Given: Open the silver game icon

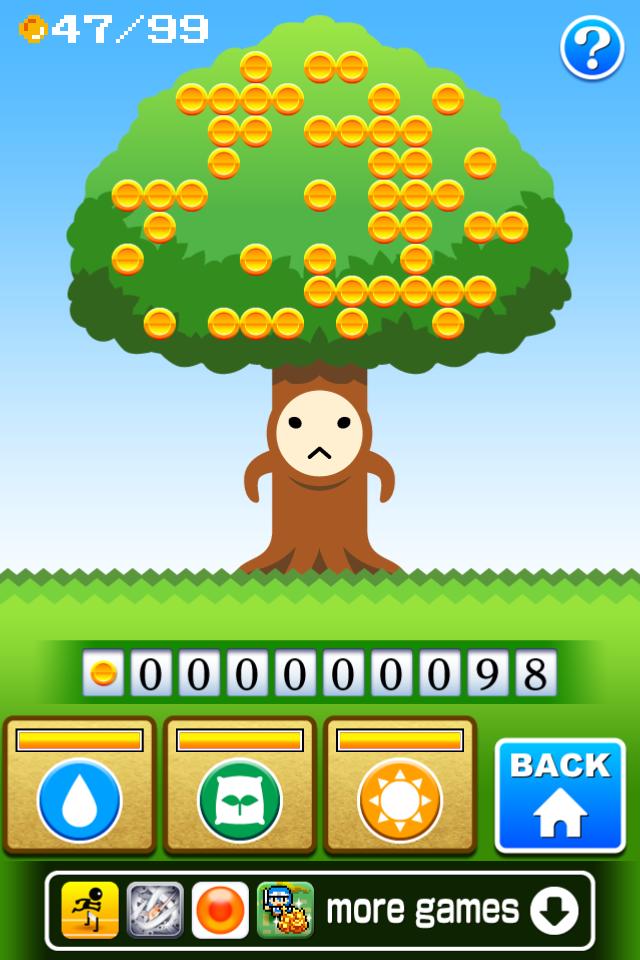Looking at the screenshot, I should 155,910.
